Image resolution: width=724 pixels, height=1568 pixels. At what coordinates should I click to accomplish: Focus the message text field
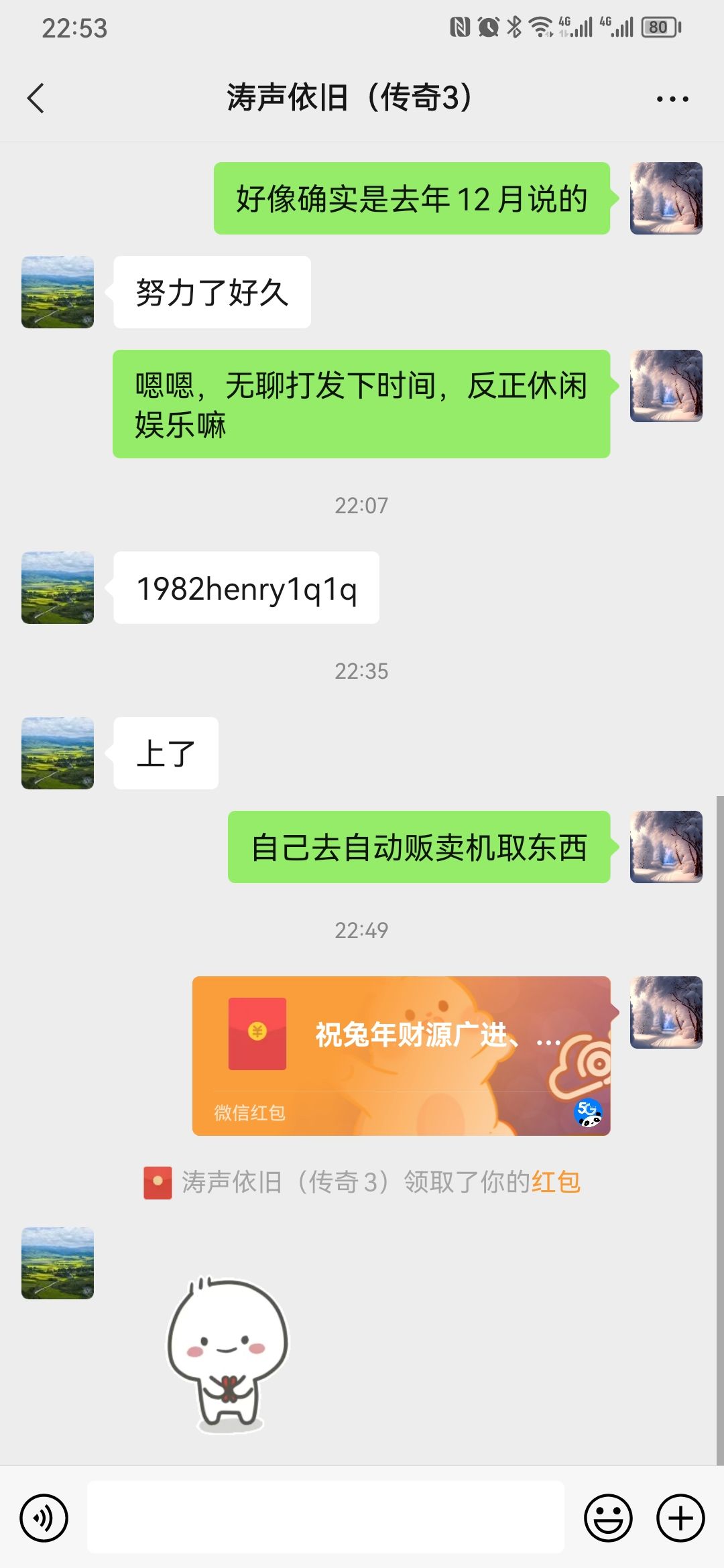coord(325,1517)
